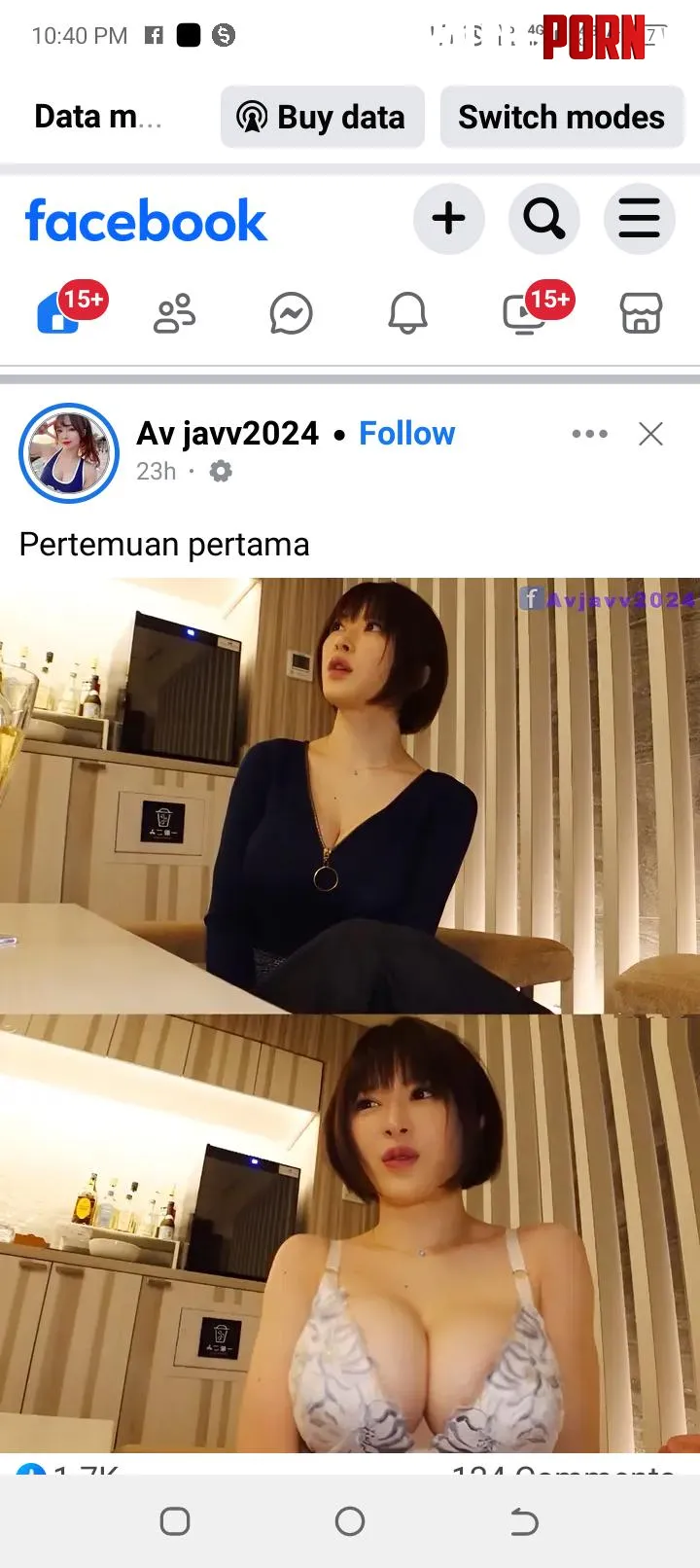Open the create plus icon
This screenshot has width=700, height=1568.
point(448,219)
